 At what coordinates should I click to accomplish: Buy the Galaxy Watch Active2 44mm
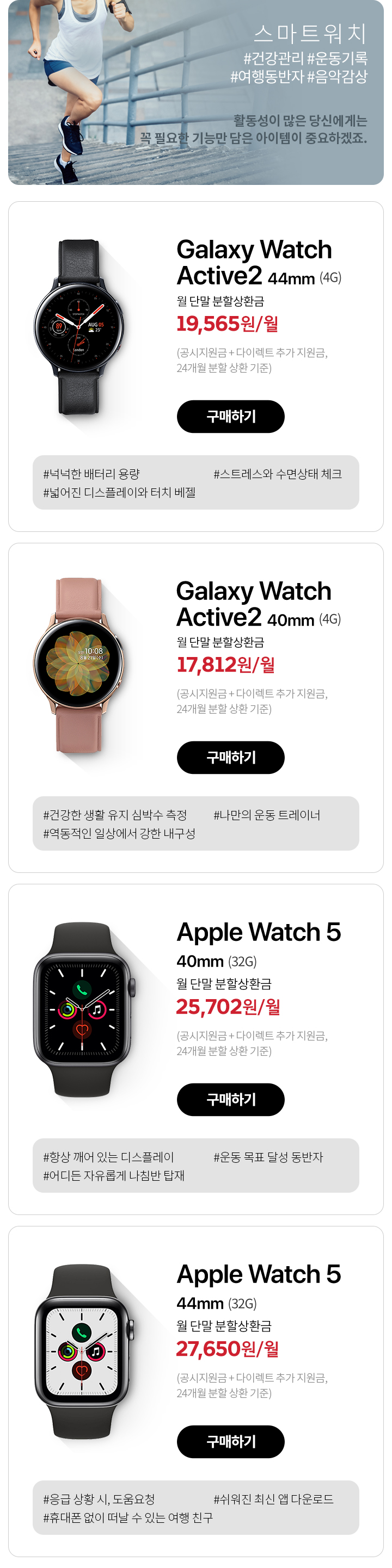pos(230,417)
